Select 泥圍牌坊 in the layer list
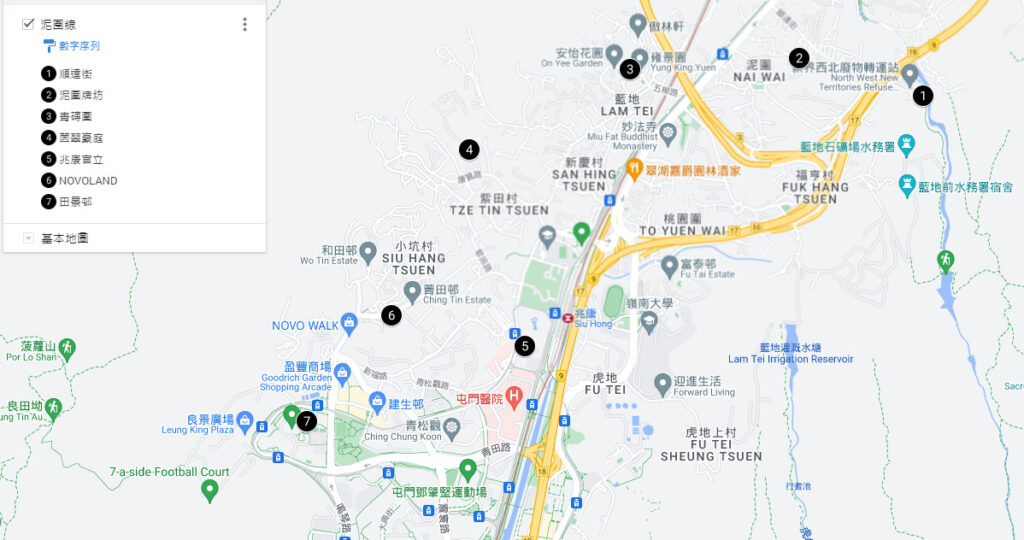 pos(80,95)
